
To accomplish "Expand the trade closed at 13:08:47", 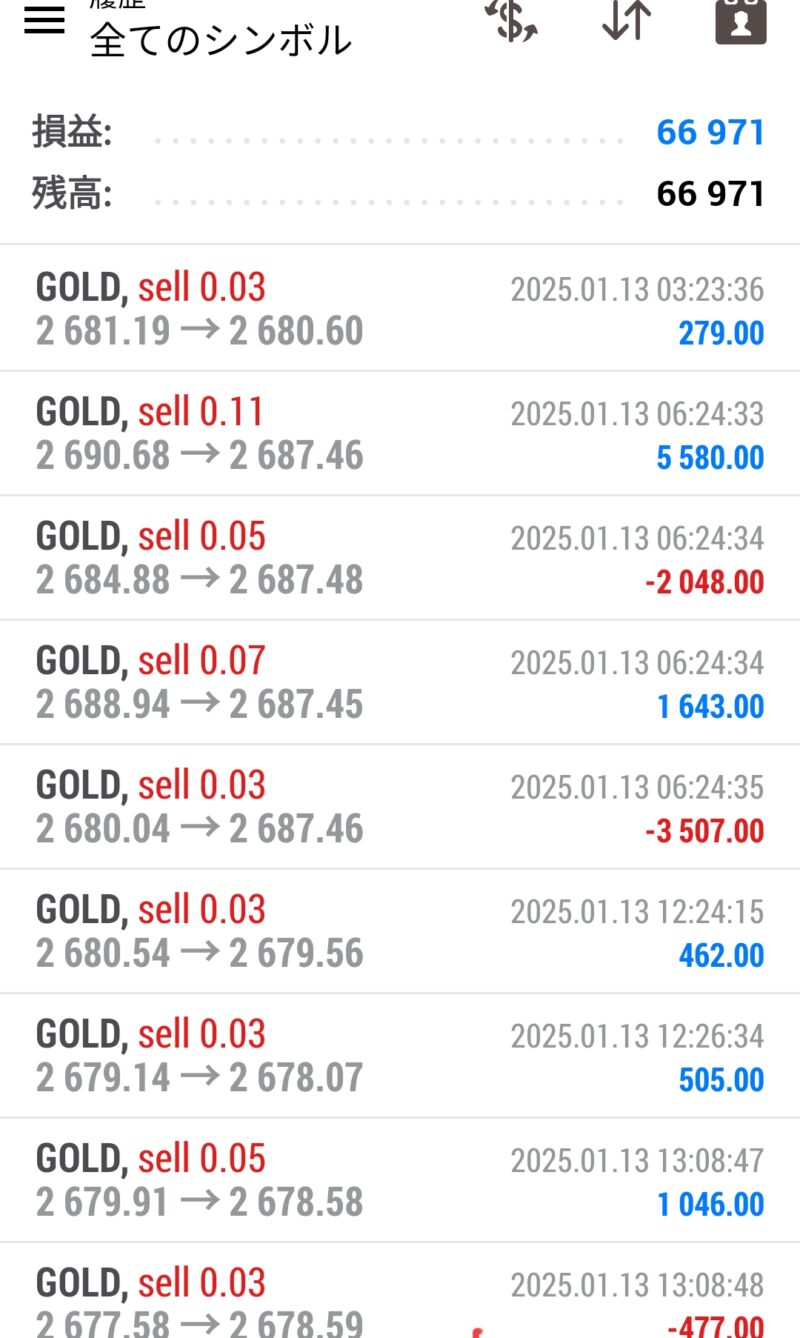I will coord(400,1180).
